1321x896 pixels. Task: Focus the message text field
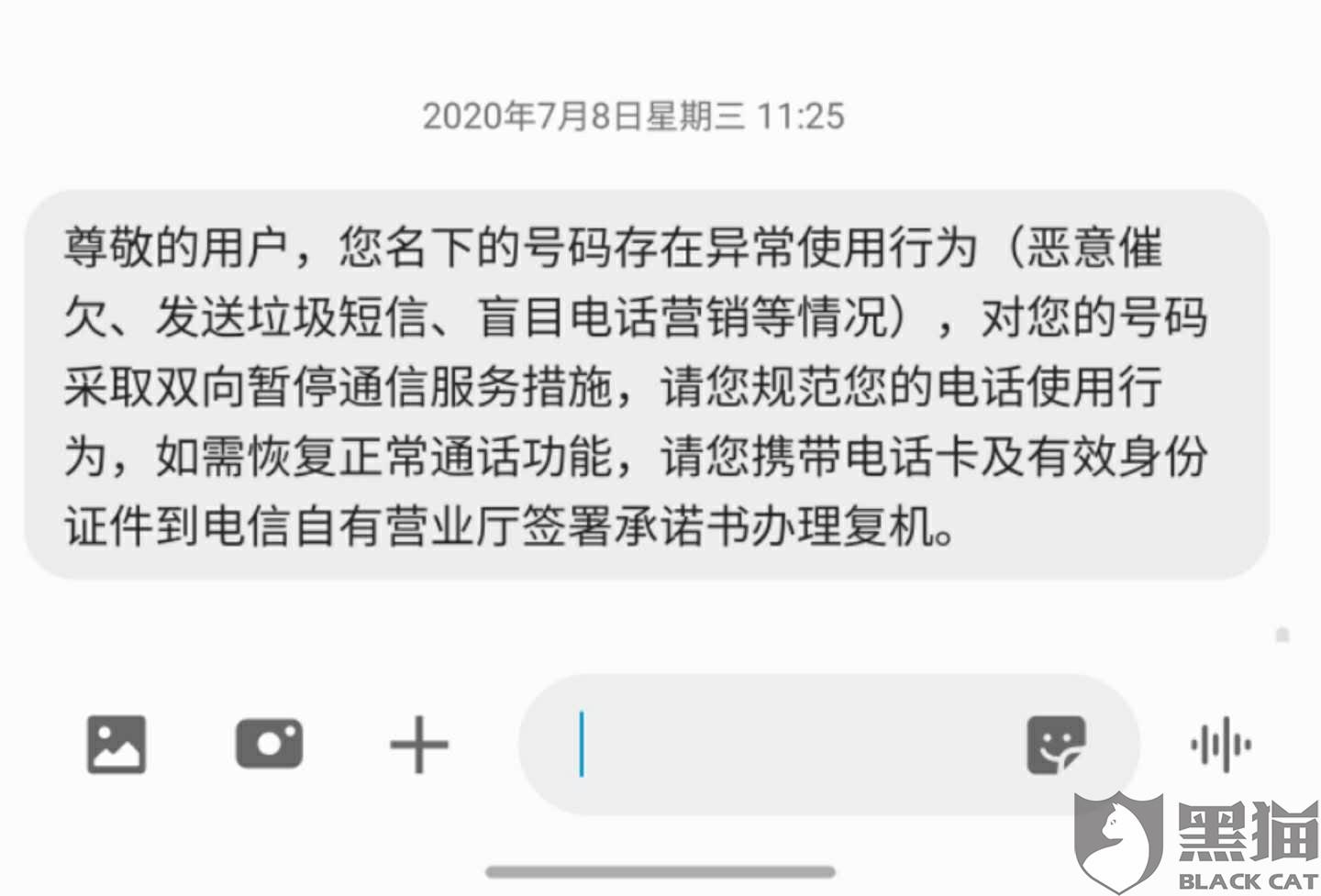click(x=789, y=745)
